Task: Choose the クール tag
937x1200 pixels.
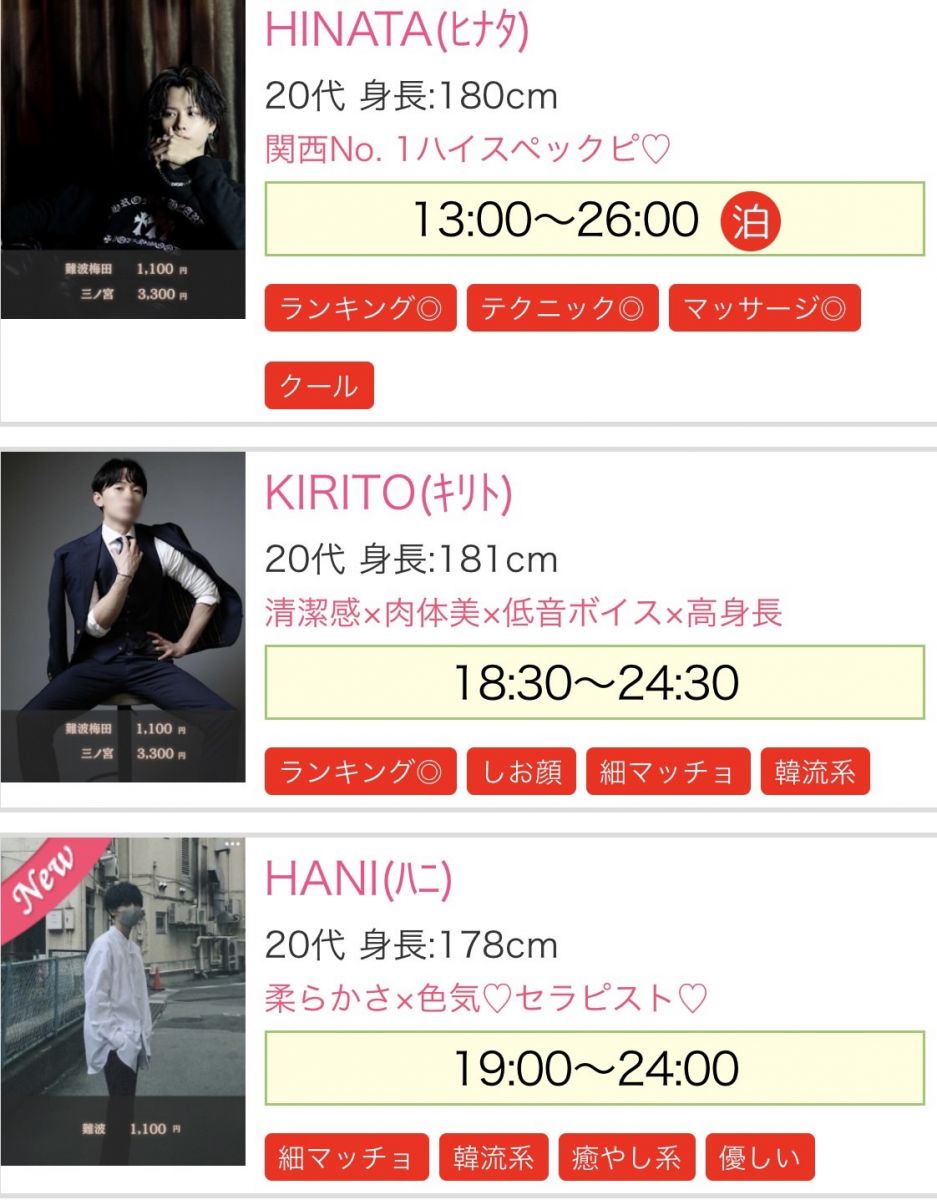Action: click(319, 385)
